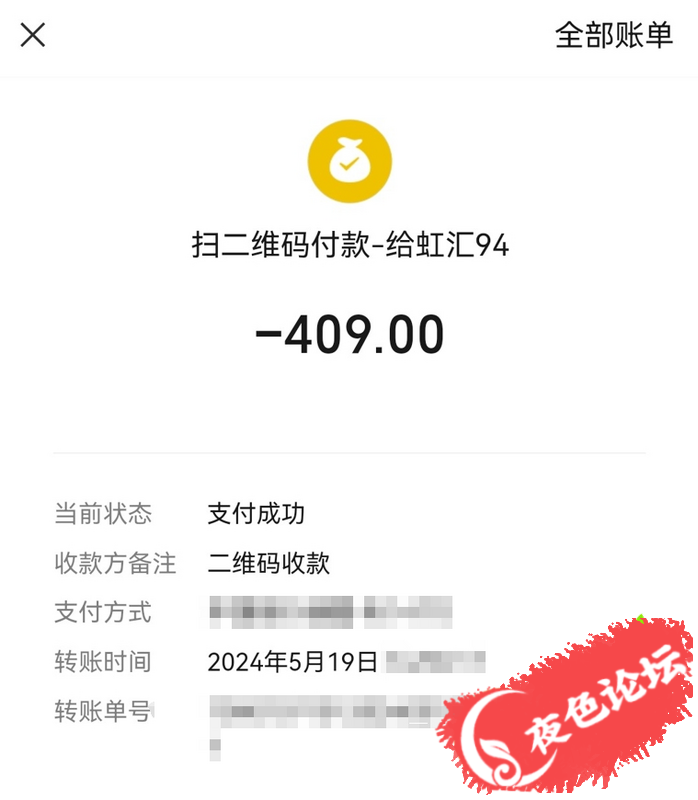Image resolution: width=698 pixels, height=800 pixels.
Task: Open 全部账单 (all bills)
Action: tap(614, 36)
